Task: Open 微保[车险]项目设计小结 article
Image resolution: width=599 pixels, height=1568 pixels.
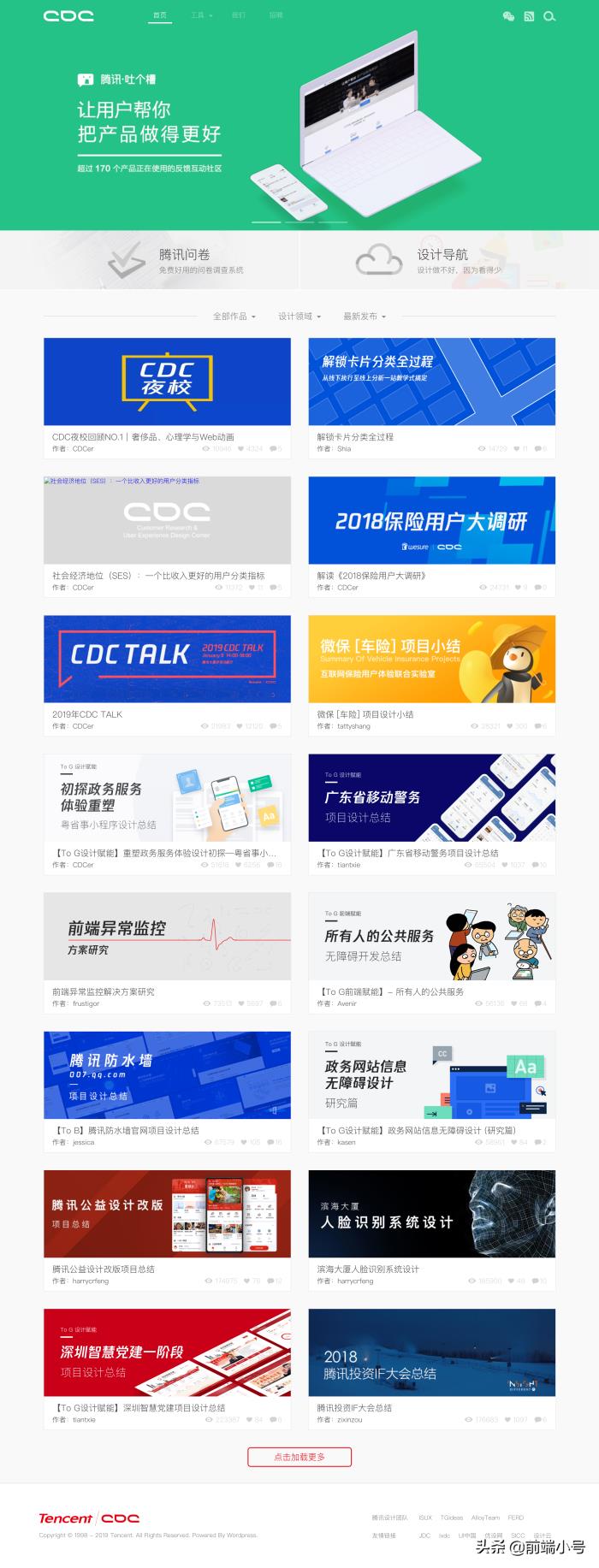Action: pyautogui.click(x=431, y=659)
